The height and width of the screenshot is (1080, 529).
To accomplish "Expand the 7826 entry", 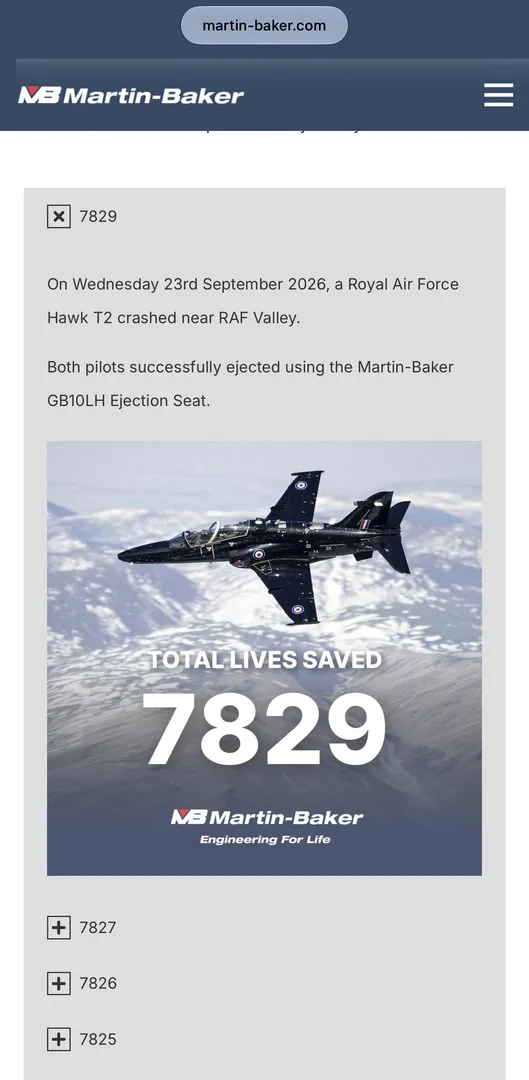I will (x=59, y=984).
